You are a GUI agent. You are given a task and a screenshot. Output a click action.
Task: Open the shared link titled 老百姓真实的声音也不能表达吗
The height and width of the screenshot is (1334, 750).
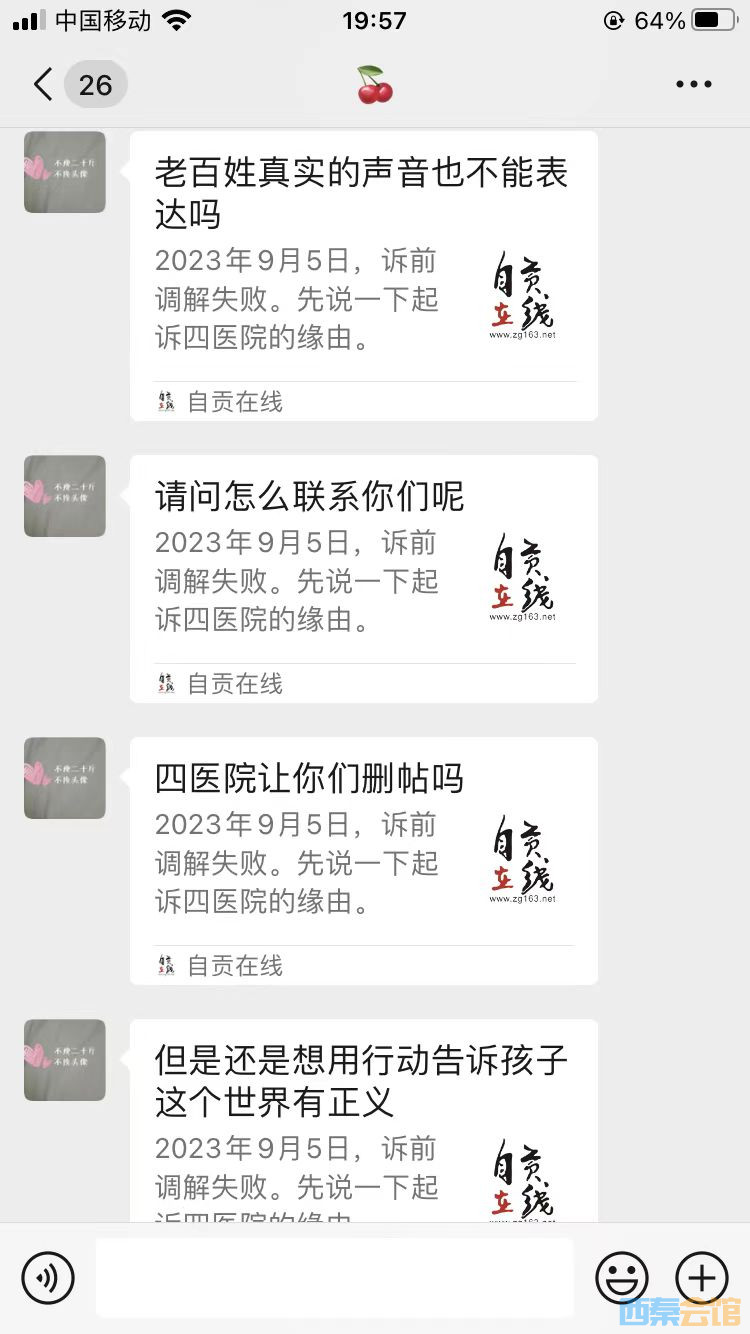tap(364, 275)
